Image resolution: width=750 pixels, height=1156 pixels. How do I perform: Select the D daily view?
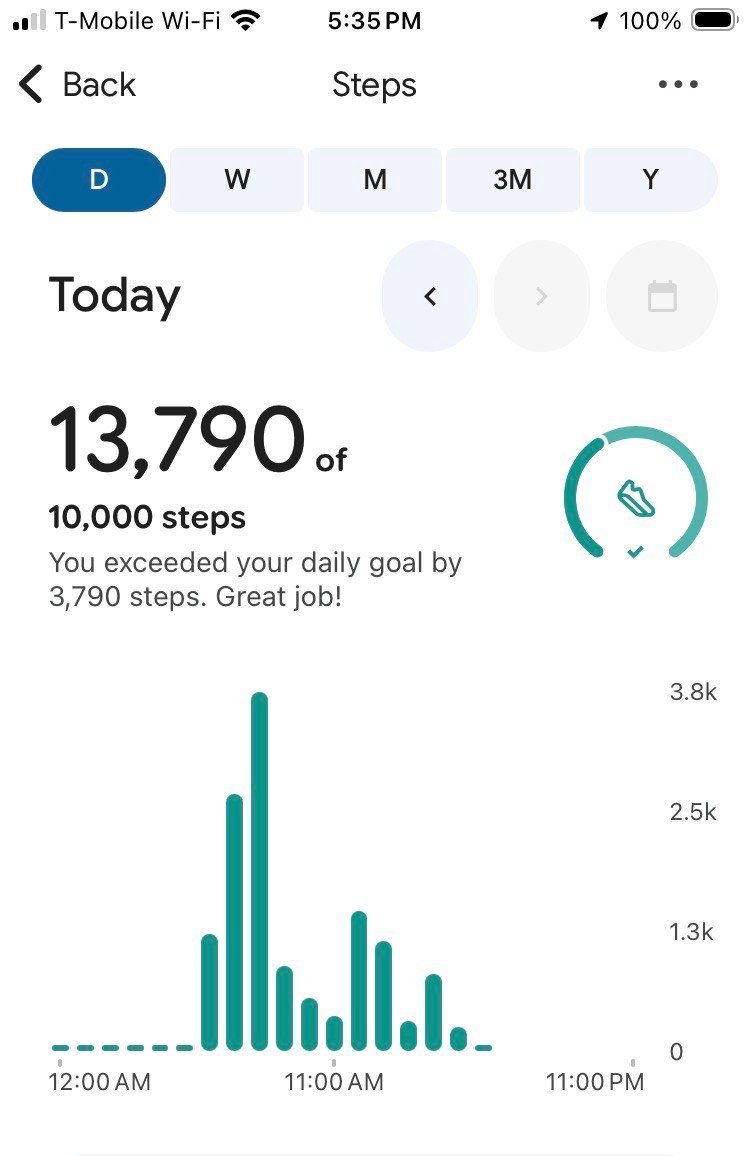coord(99,180)
